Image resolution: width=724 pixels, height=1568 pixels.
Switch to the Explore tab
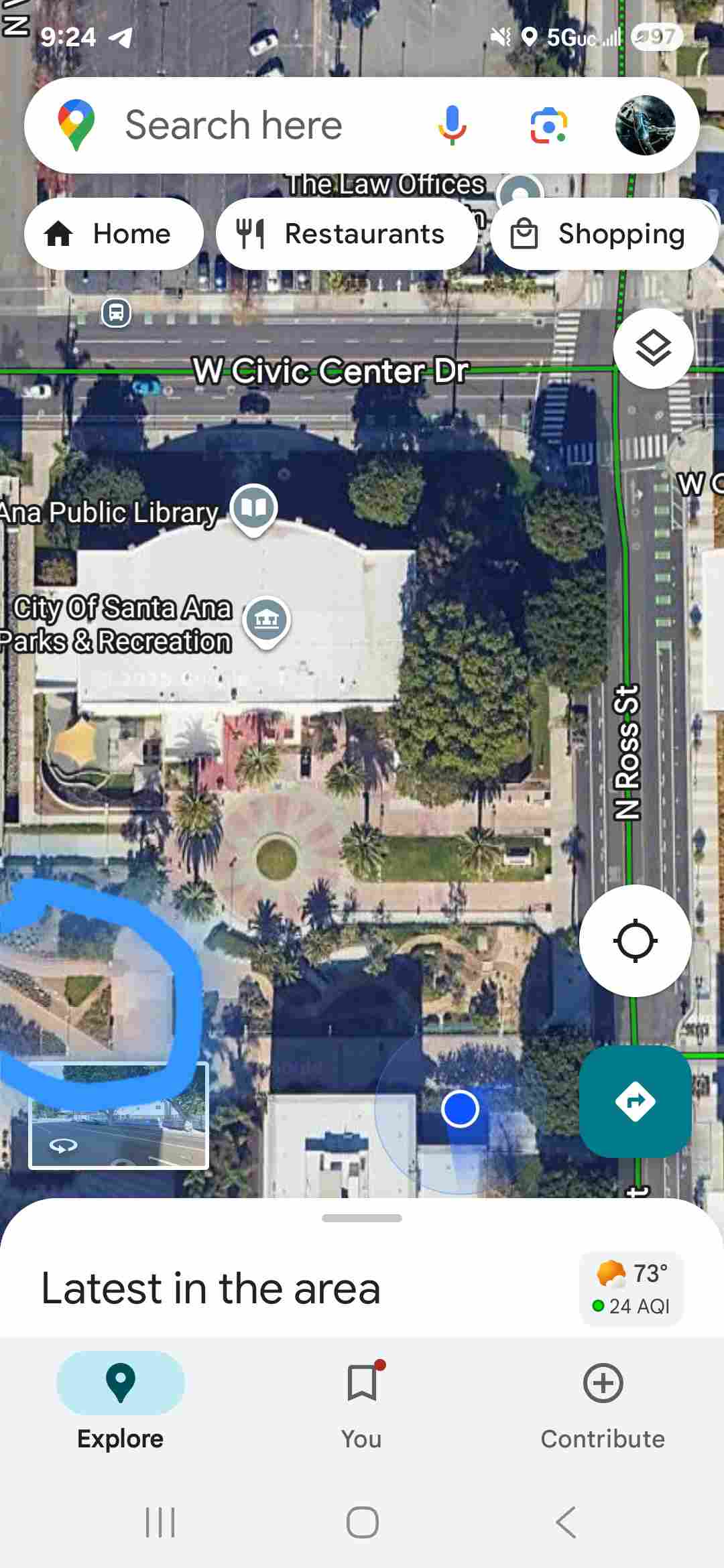coord(121,1402)
